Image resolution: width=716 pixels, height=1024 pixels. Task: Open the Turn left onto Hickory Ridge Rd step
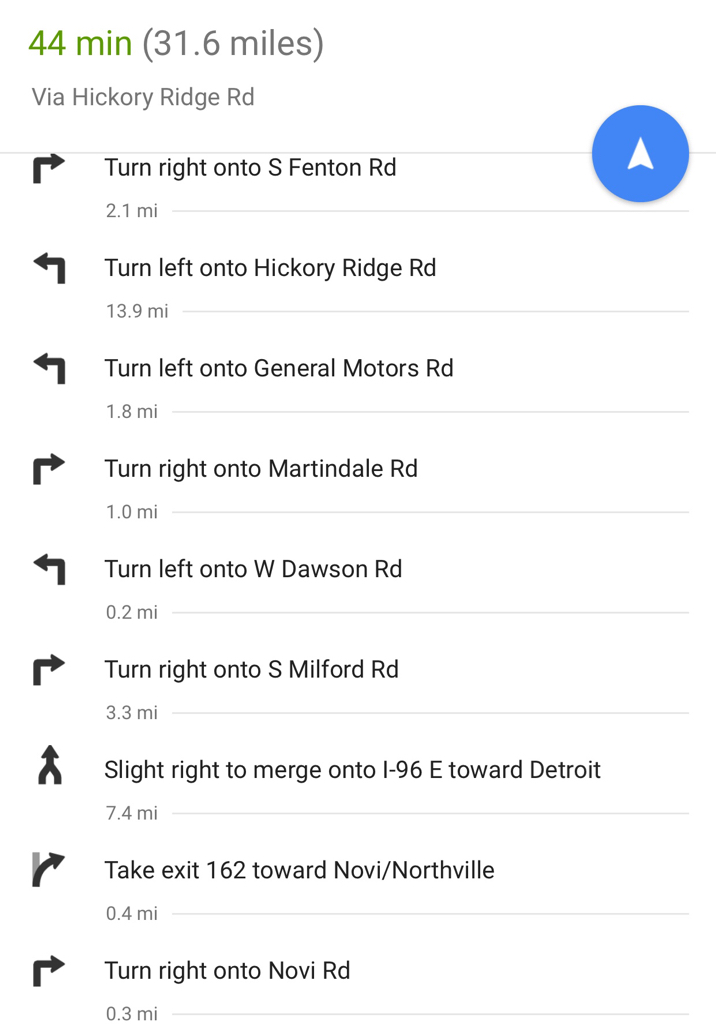coord(270,268)
